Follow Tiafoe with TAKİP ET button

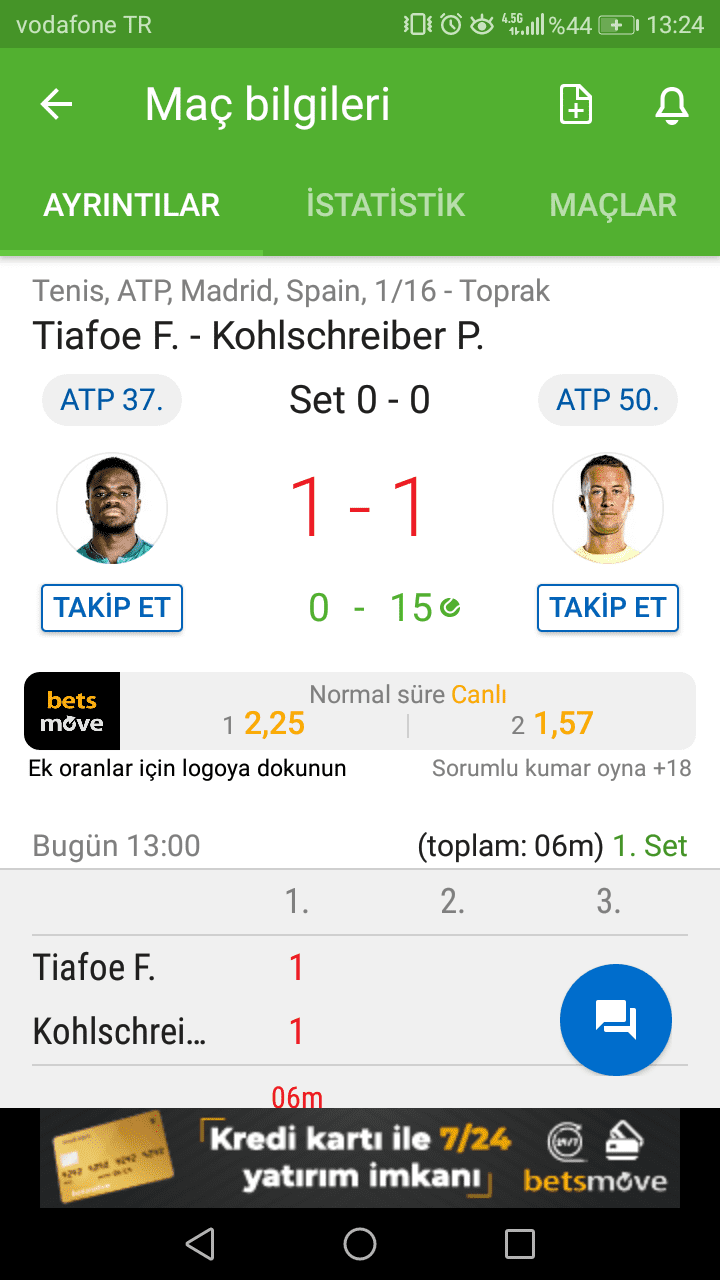tap(112, 608)
